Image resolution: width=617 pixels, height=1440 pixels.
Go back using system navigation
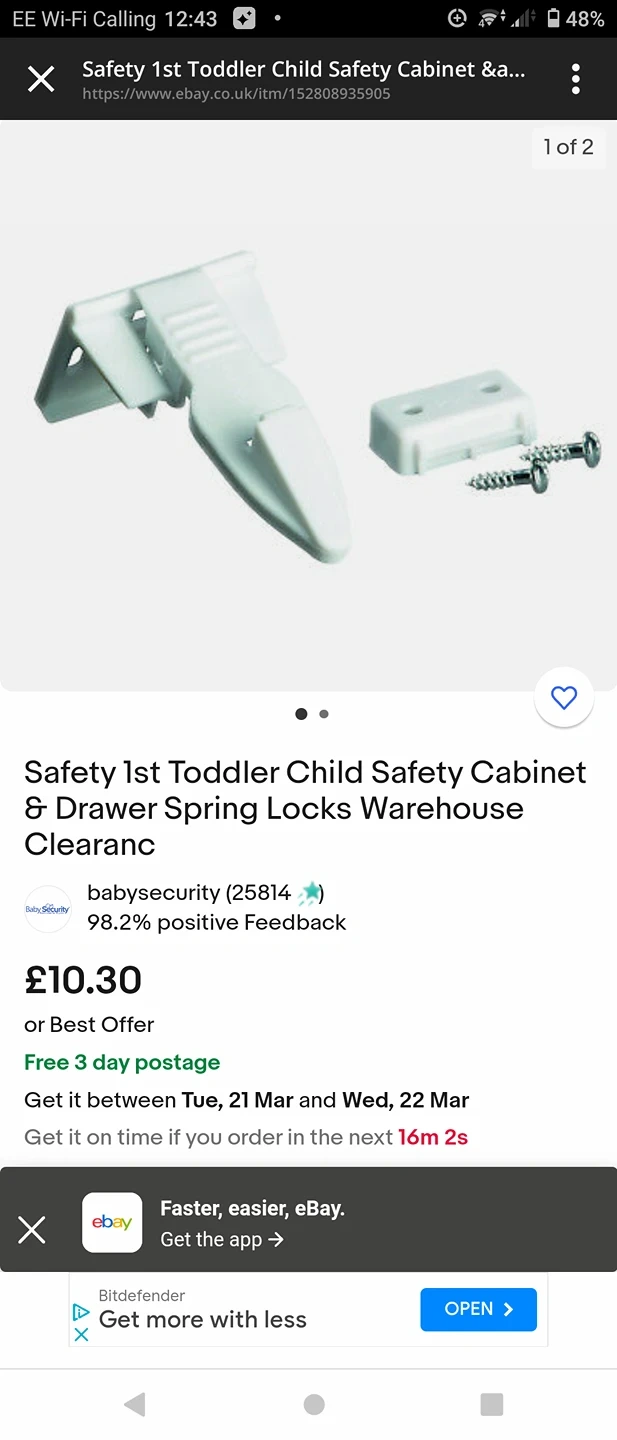(x=134, y=1404)
